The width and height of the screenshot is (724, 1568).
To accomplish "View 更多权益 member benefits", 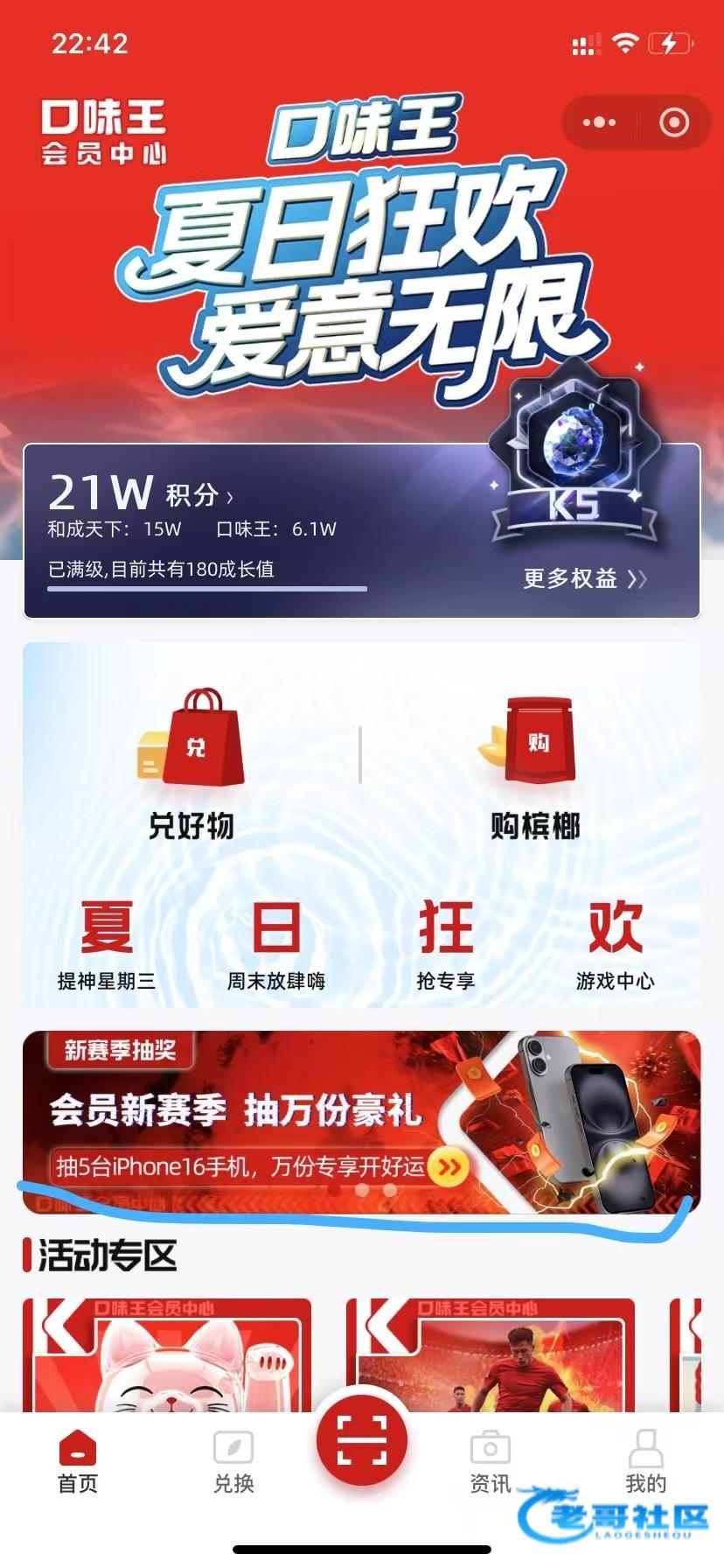I will (x=584, y=578).
